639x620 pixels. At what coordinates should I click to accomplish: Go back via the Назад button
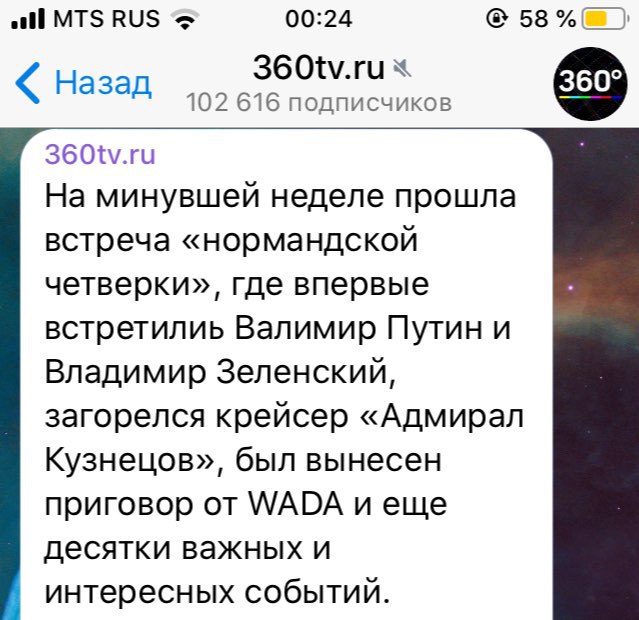click(x=85, y=82)
